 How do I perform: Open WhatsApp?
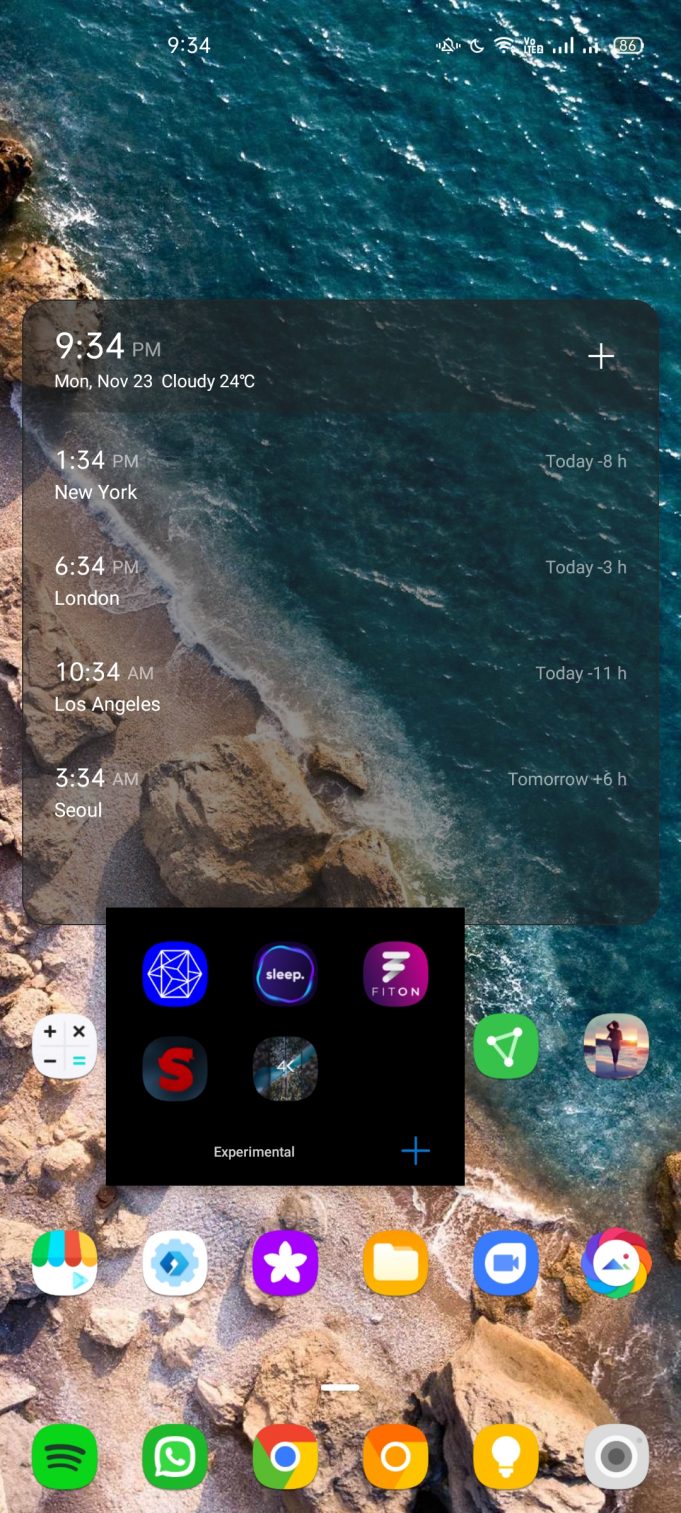click(175, 1457)
